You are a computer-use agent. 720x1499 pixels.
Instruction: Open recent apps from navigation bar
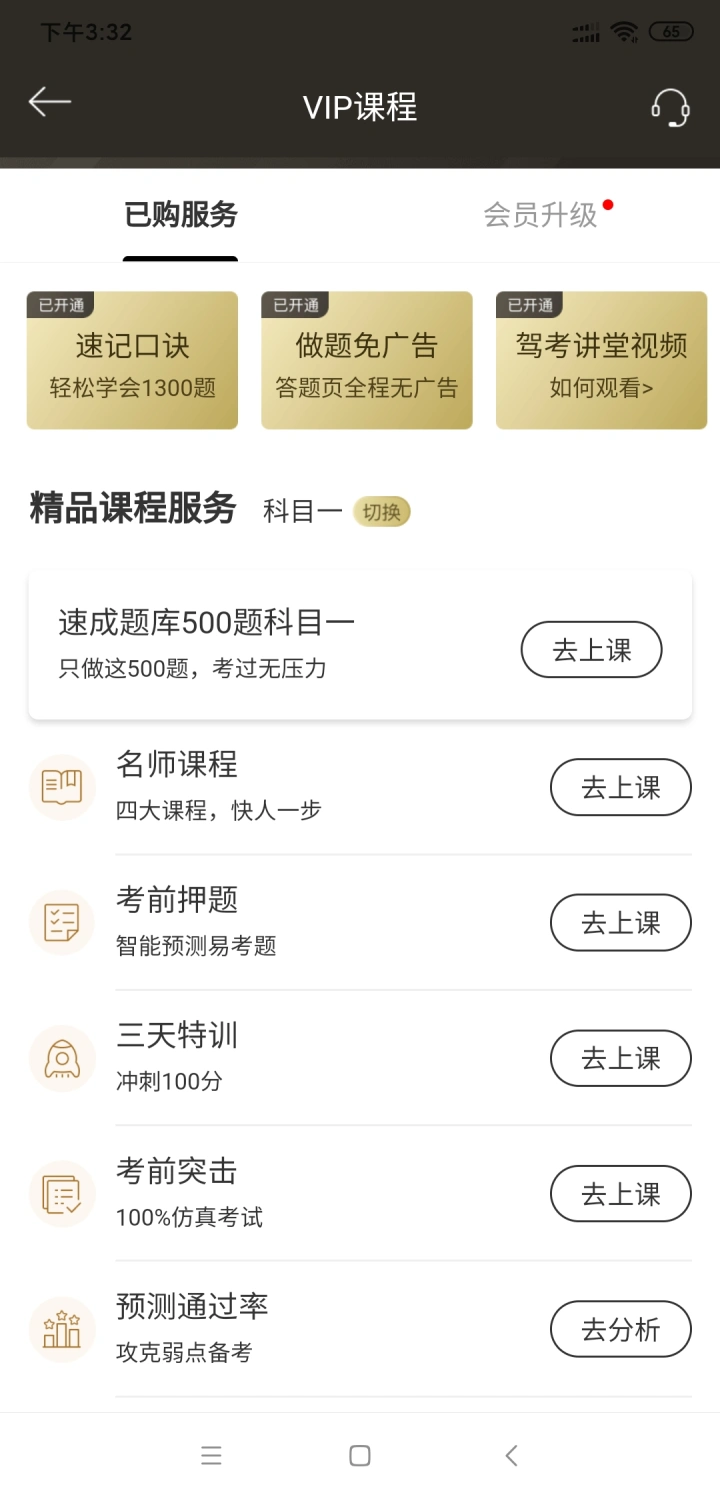click(211, 1456)
